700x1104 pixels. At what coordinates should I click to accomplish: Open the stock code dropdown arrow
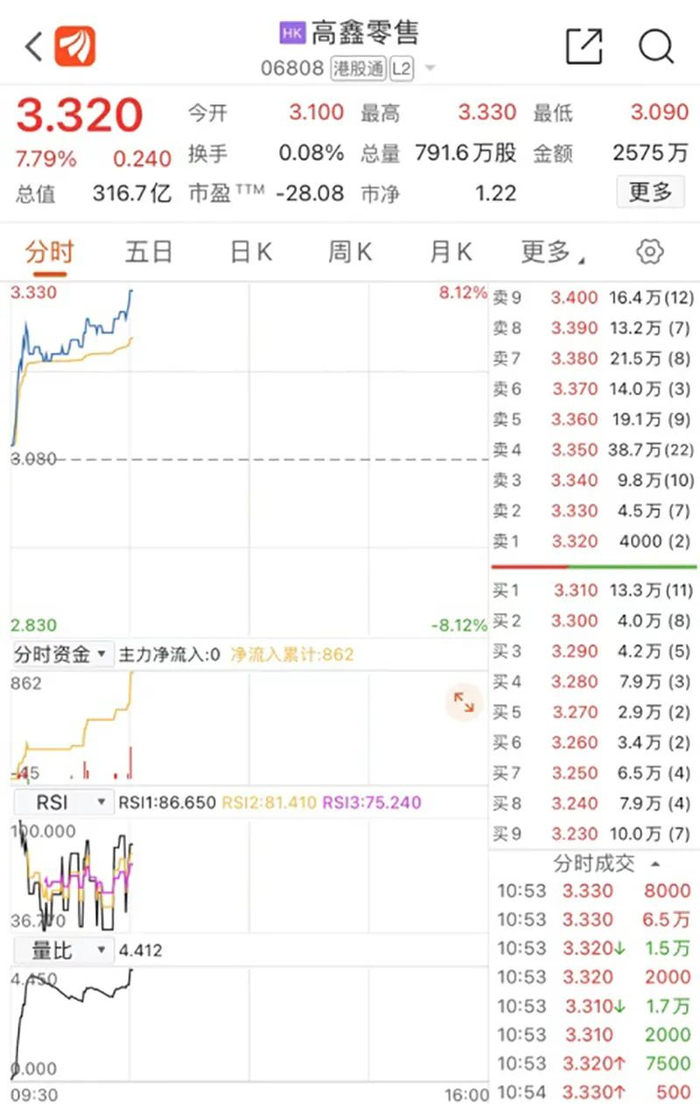click(x=431, y=69)
